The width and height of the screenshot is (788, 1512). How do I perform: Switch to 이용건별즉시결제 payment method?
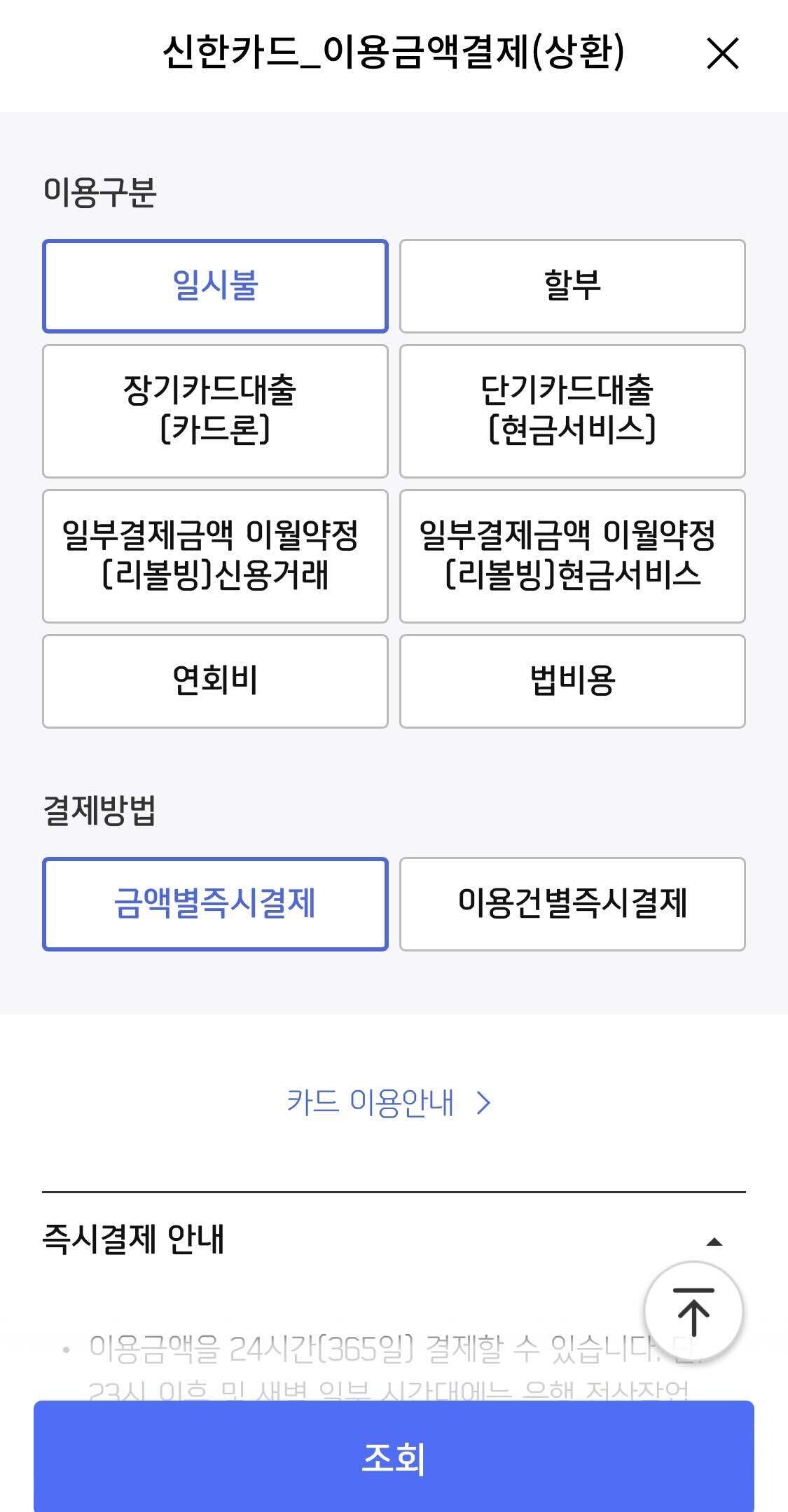tap(572, 905)
